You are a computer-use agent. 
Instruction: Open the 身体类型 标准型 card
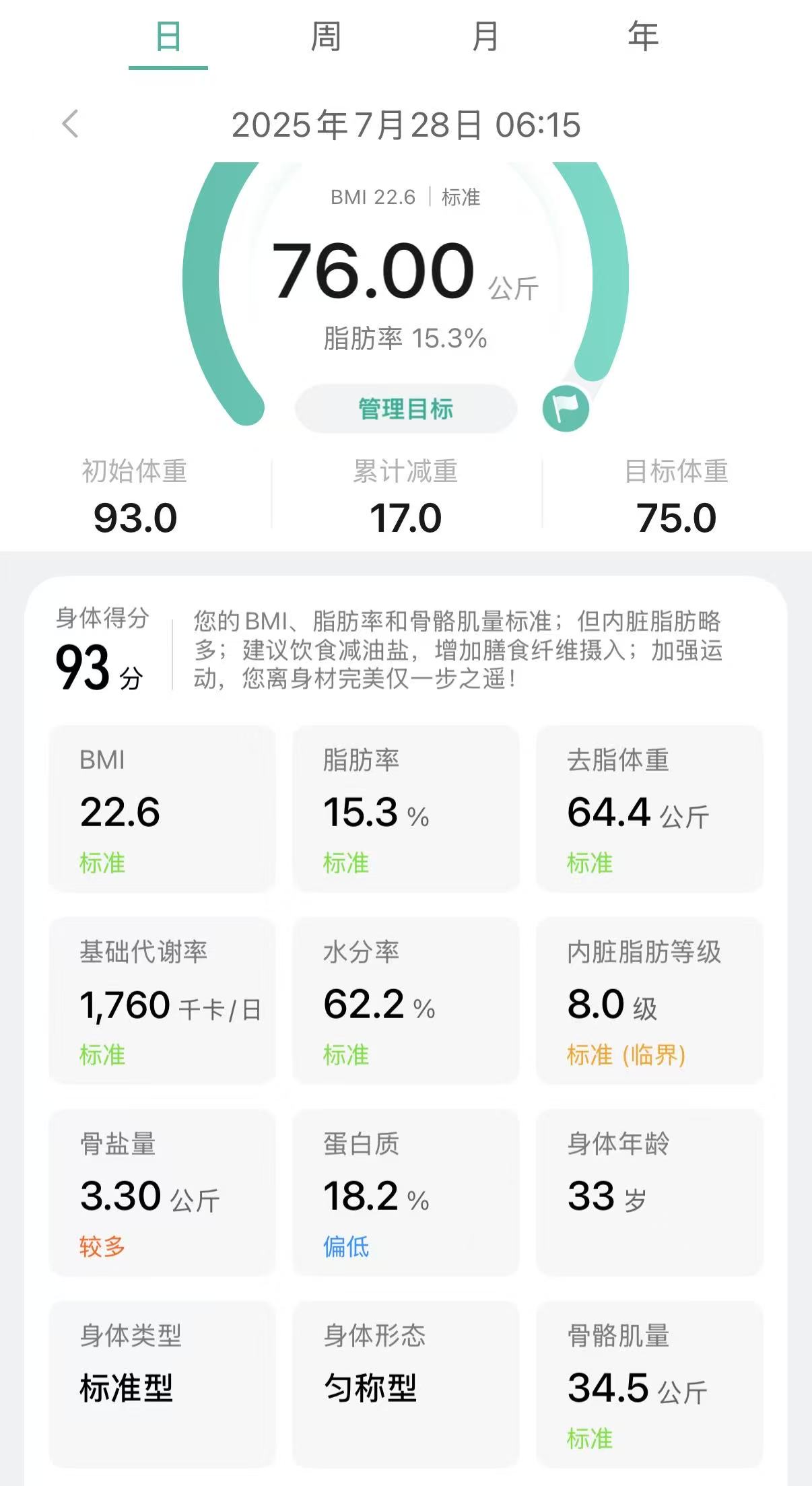tap(162, 1384)
